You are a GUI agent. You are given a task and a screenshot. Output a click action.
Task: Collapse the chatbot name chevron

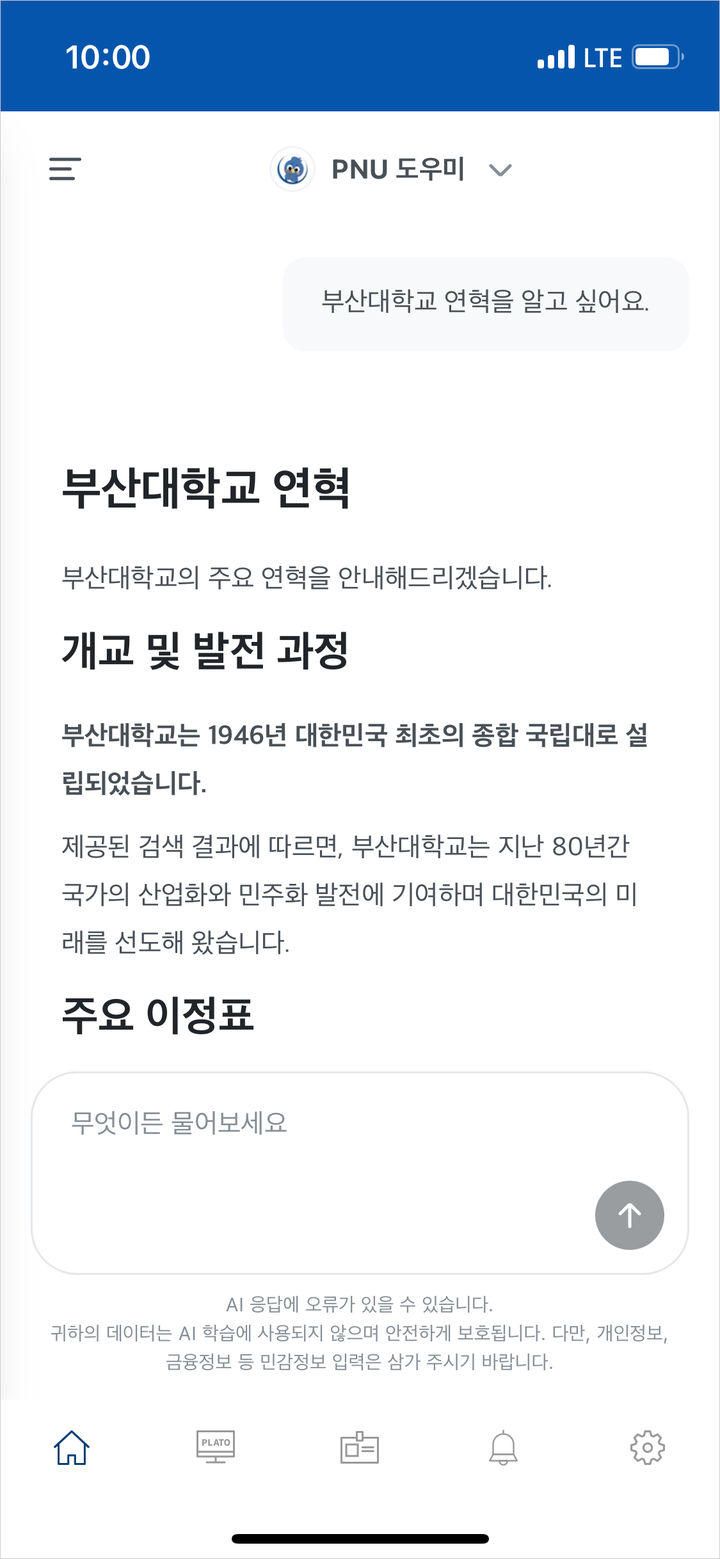[500, 169]
